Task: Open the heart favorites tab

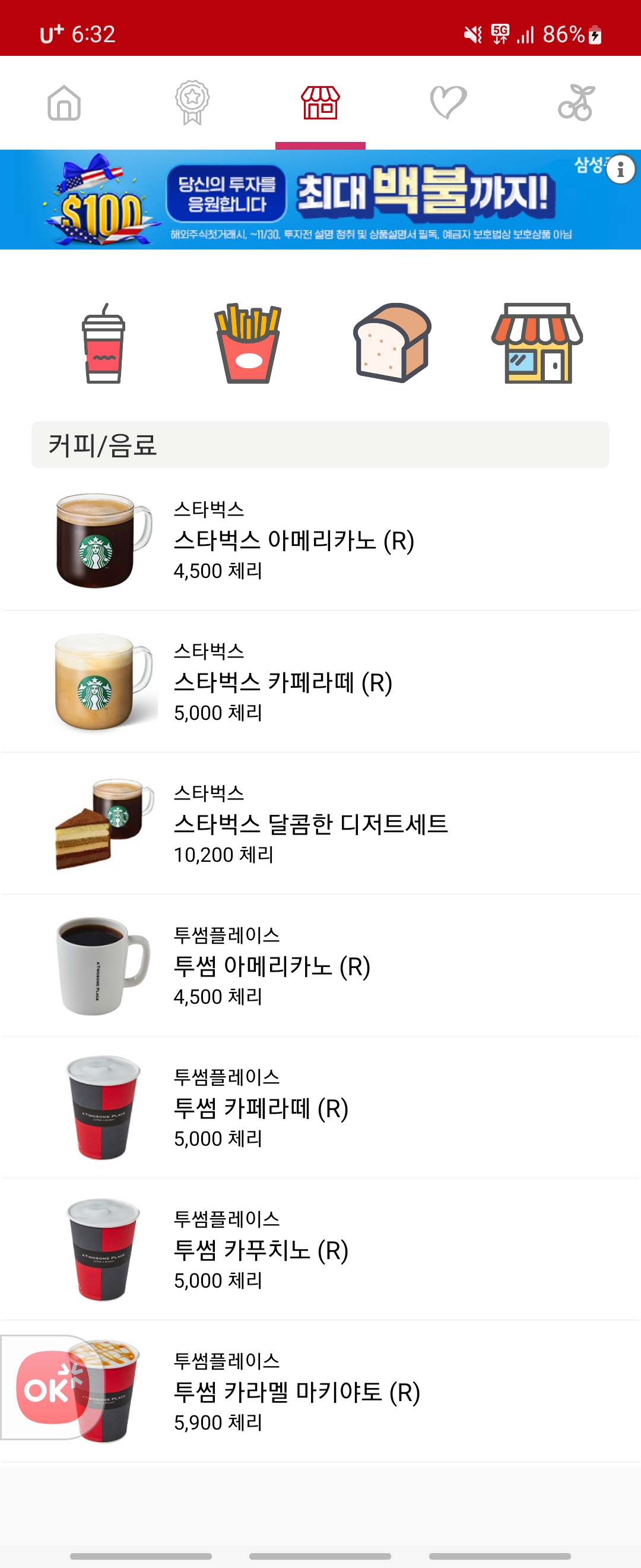Action: pyautogui.click(x=448, y=103)
